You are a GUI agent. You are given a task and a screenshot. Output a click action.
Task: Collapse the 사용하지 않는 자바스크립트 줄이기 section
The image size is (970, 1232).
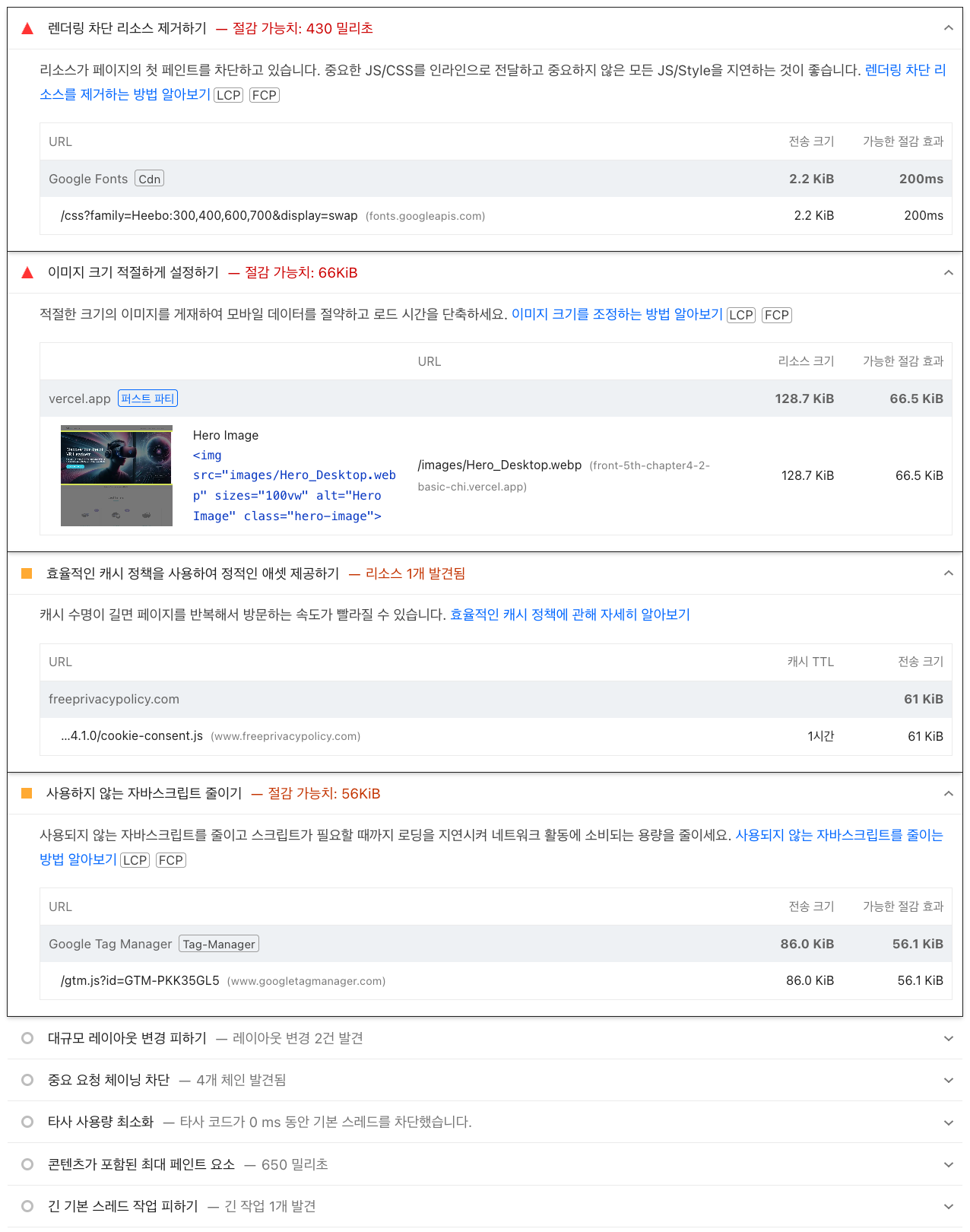948,794
